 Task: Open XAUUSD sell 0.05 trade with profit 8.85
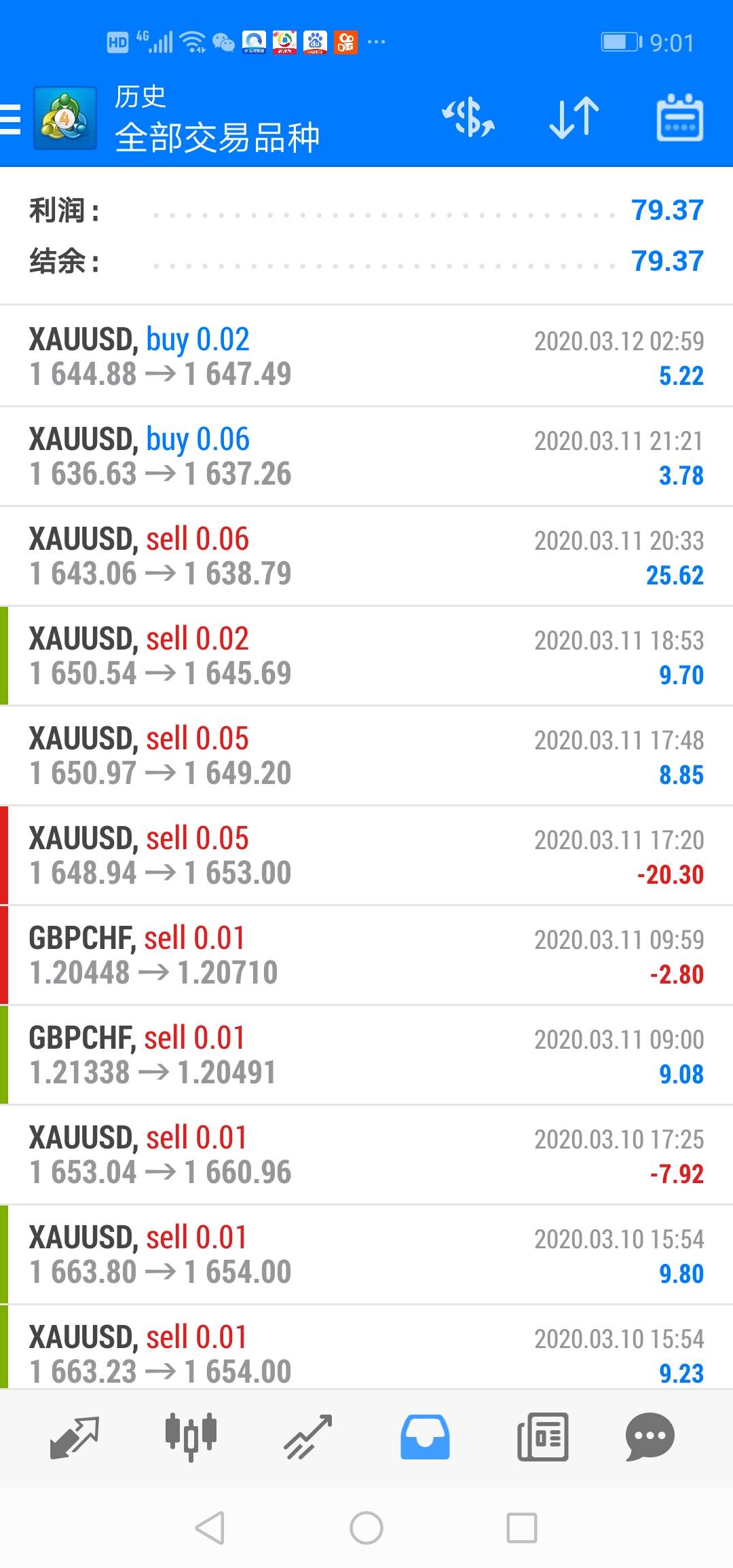pos(366,755)
